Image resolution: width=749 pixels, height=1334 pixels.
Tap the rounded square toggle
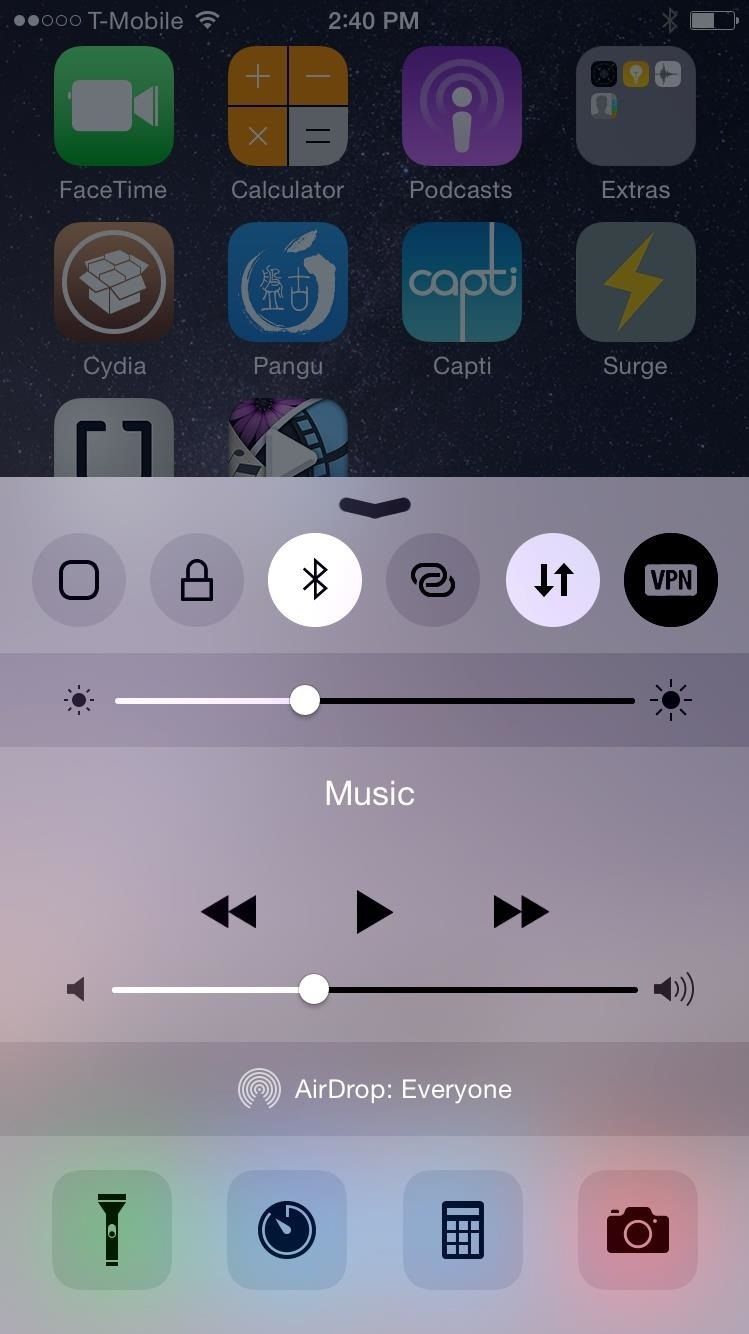(79, 580)
